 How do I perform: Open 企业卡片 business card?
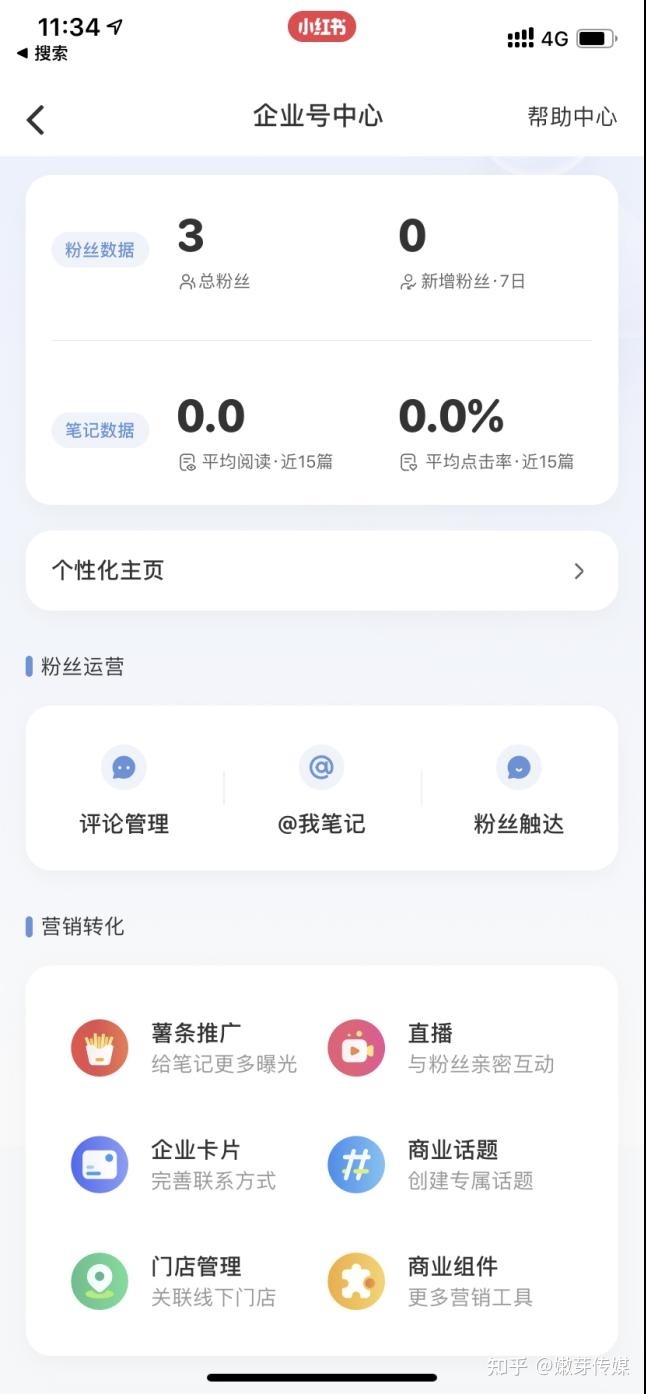185,1164
